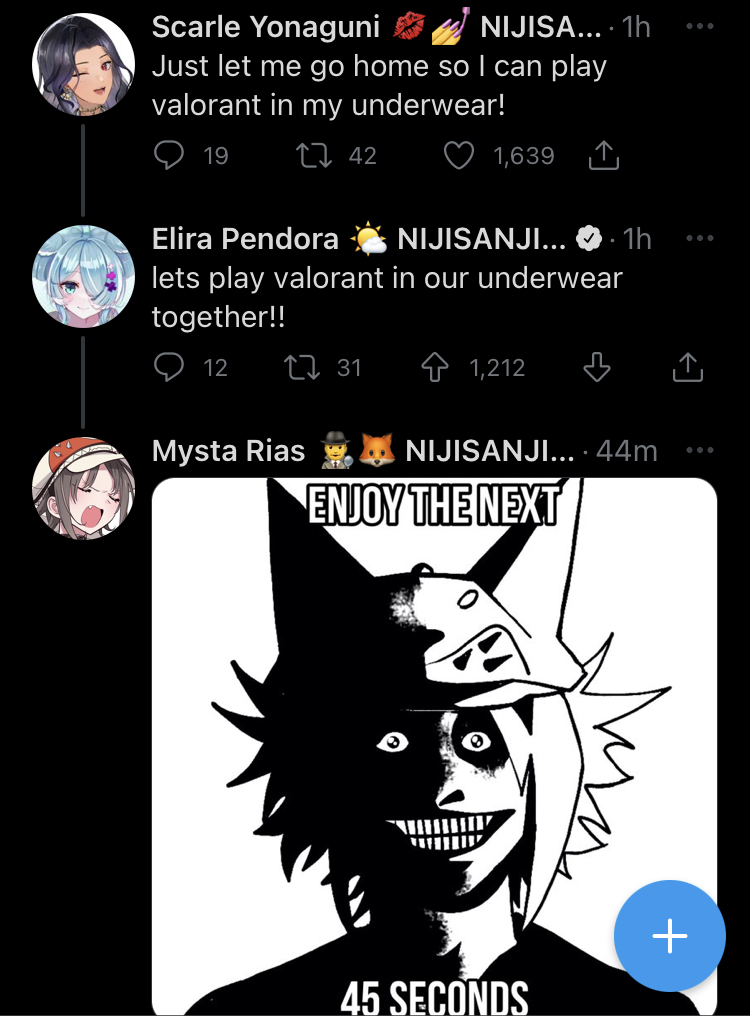Upvote Elira Pendora's tweet
Screen dimensions: 750x1016
tap(435, 368)
